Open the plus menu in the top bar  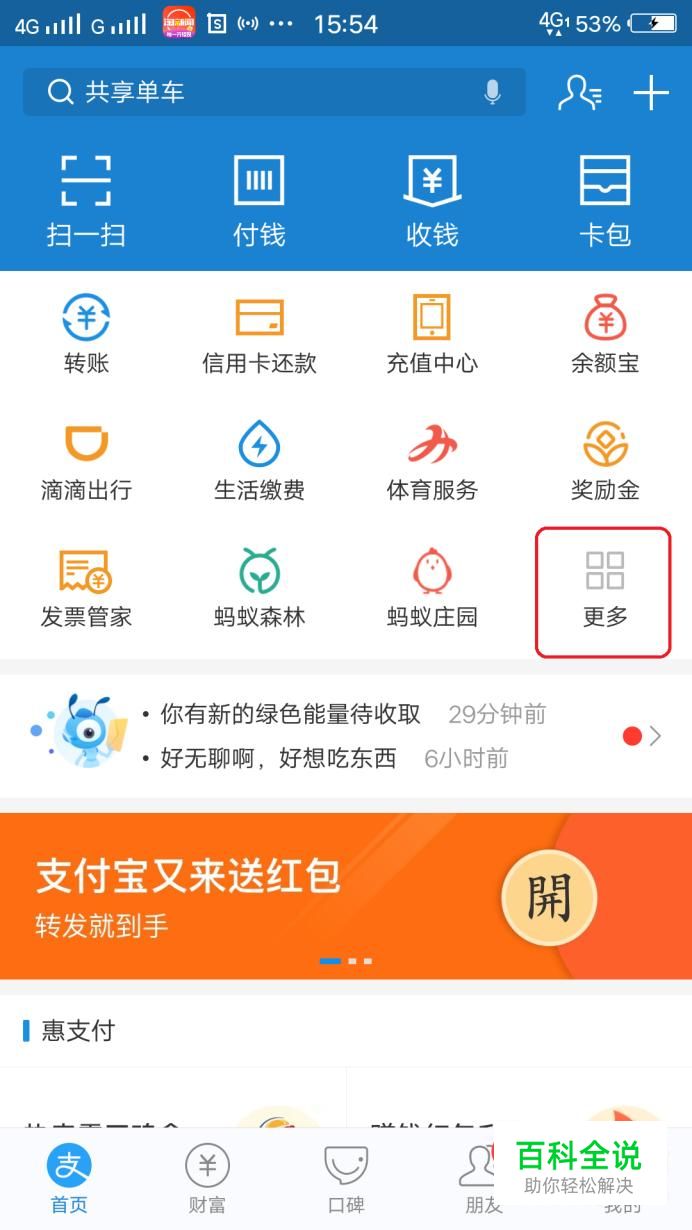click(x=651, y=93)
